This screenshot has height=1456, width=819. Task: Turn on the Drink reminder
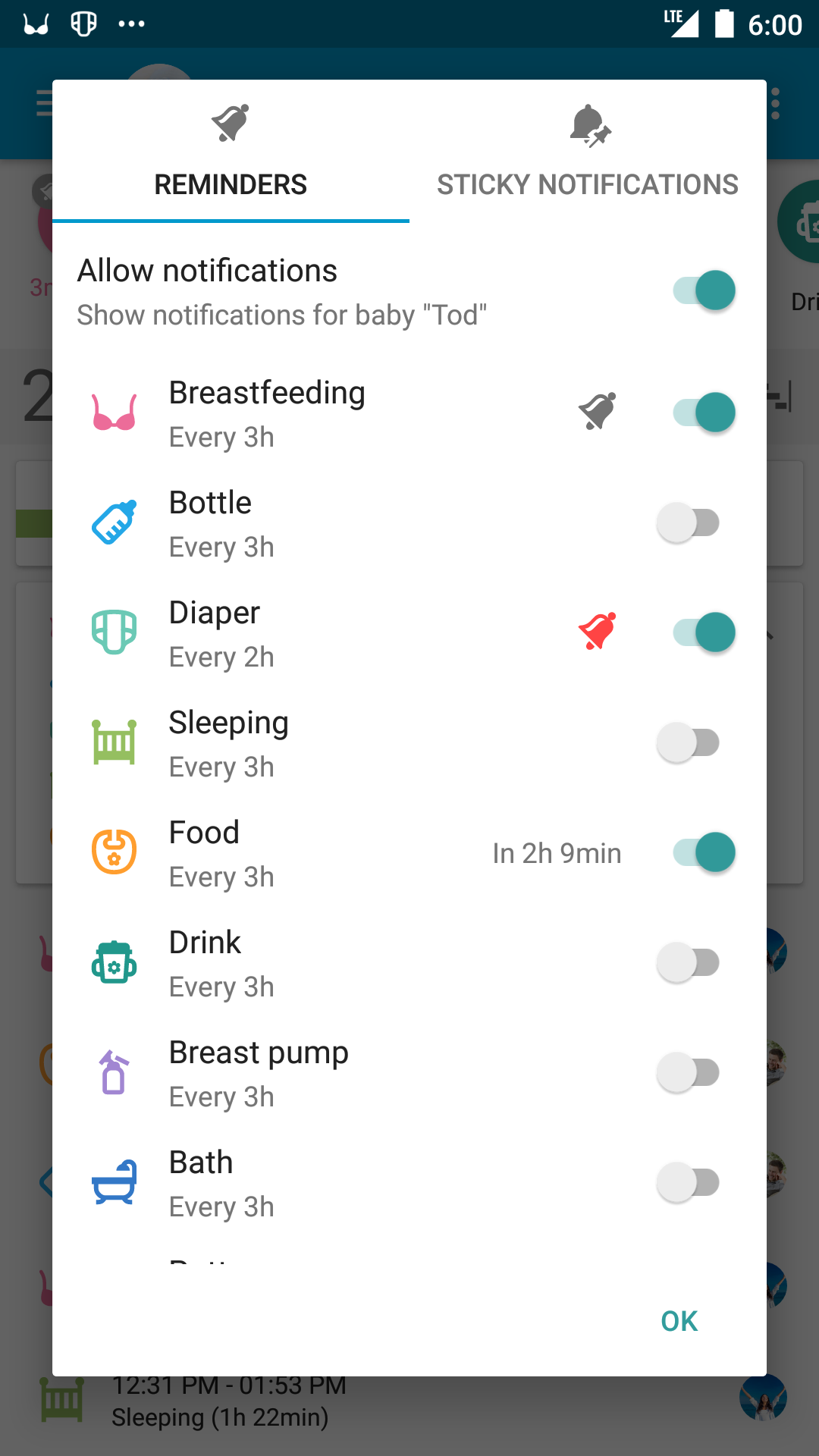[x=689, y=962]
